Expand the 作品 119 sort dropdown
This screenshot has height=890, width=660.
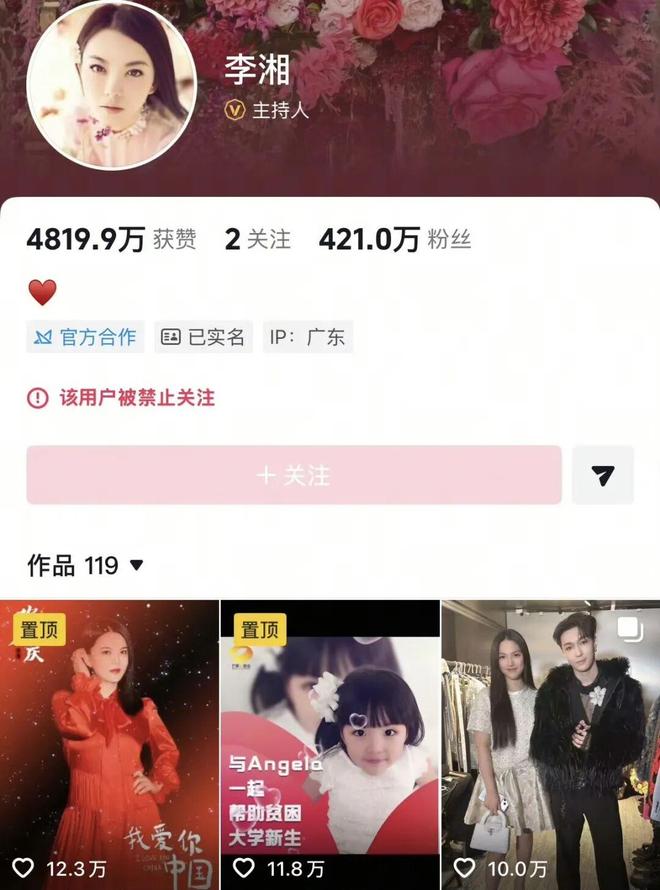pyautogui.click(x=136, y=566)
